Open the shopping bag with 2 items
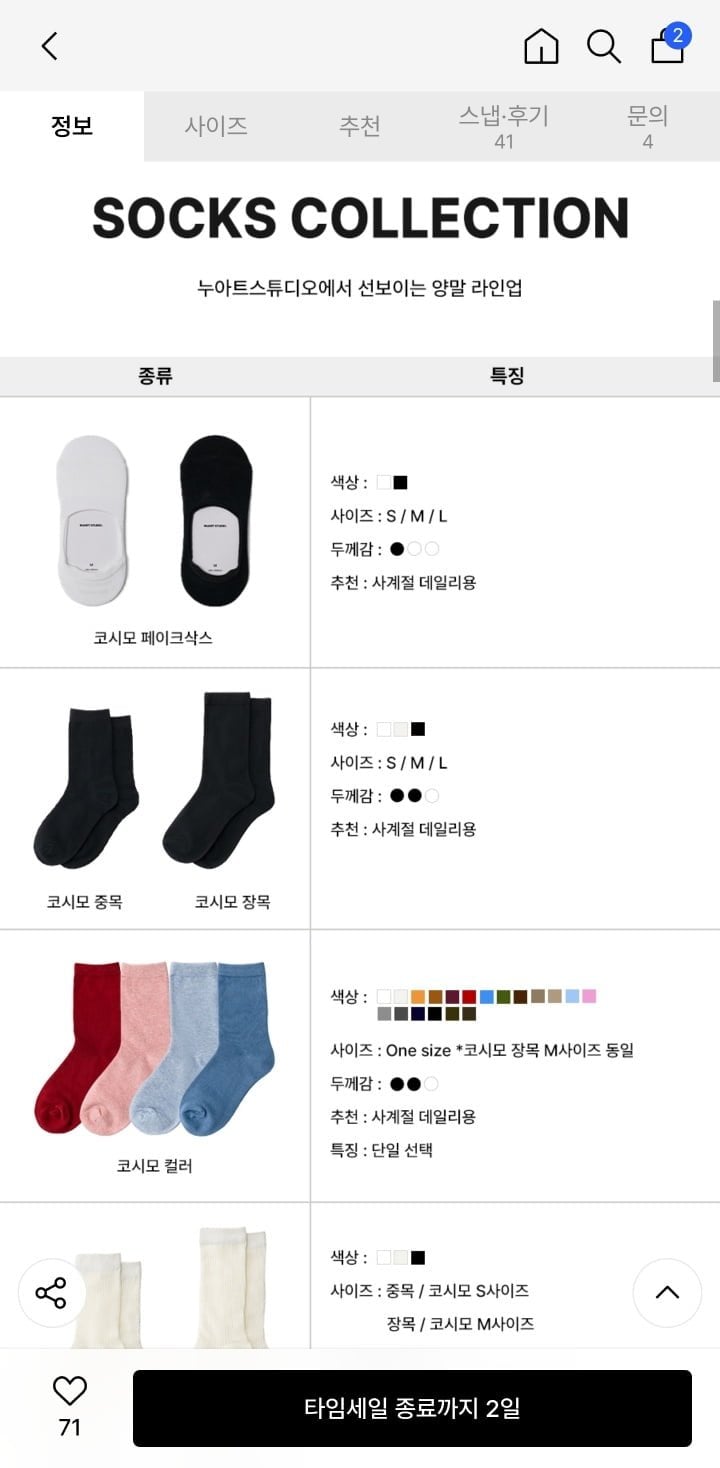 [668, 44]
